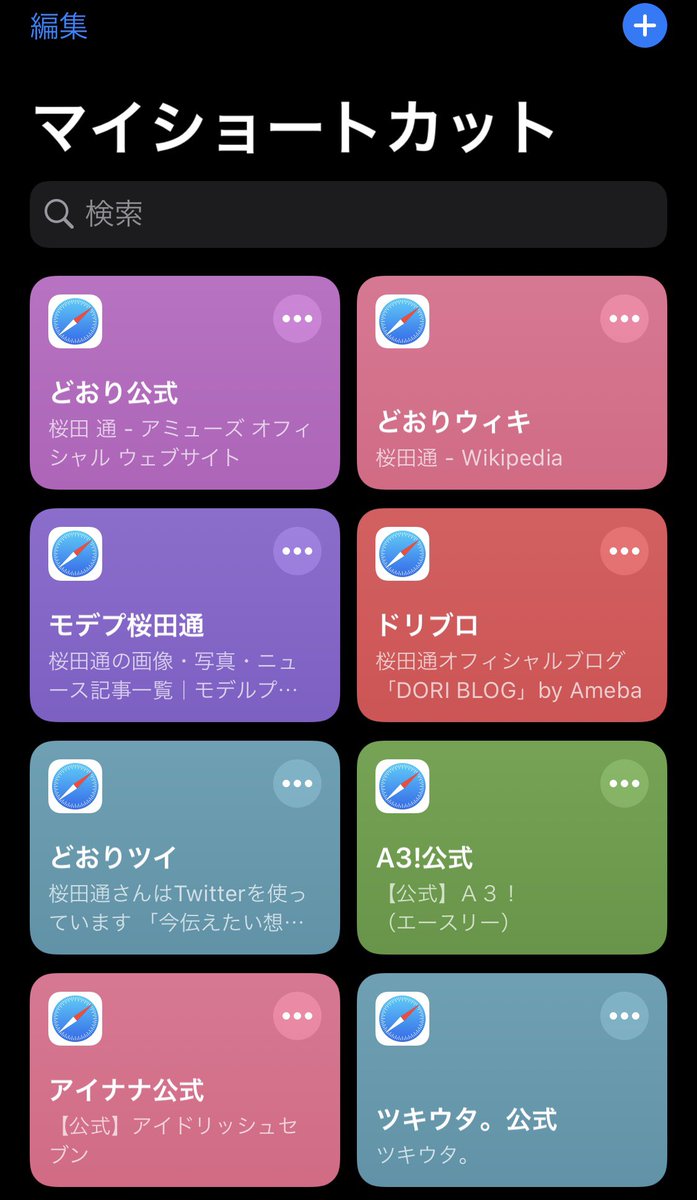Open the 検索 search field
697x1200 pixels.
click(348, 214)
